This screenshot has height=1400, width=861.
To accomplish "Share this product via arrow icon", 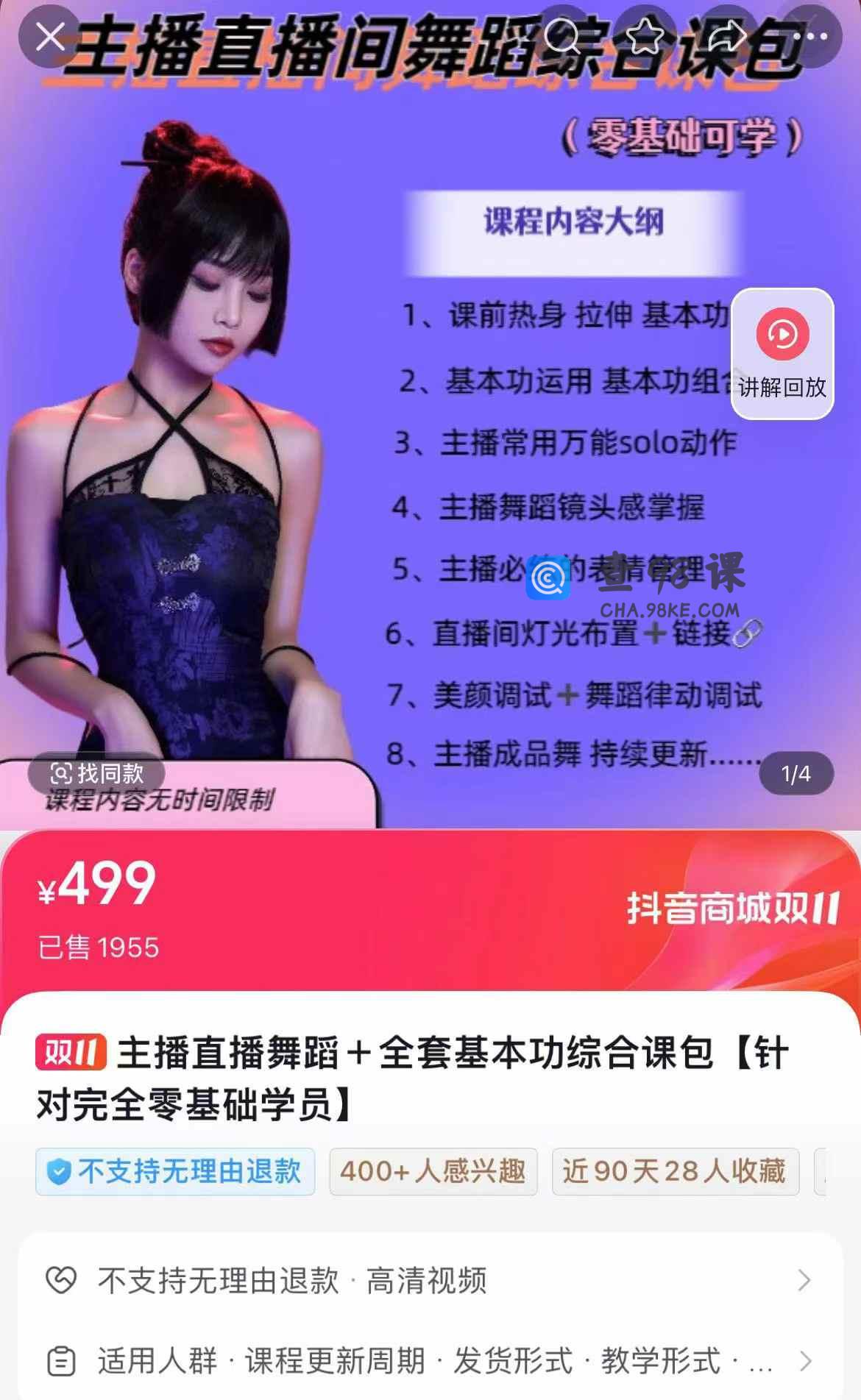I will point(726,35).
